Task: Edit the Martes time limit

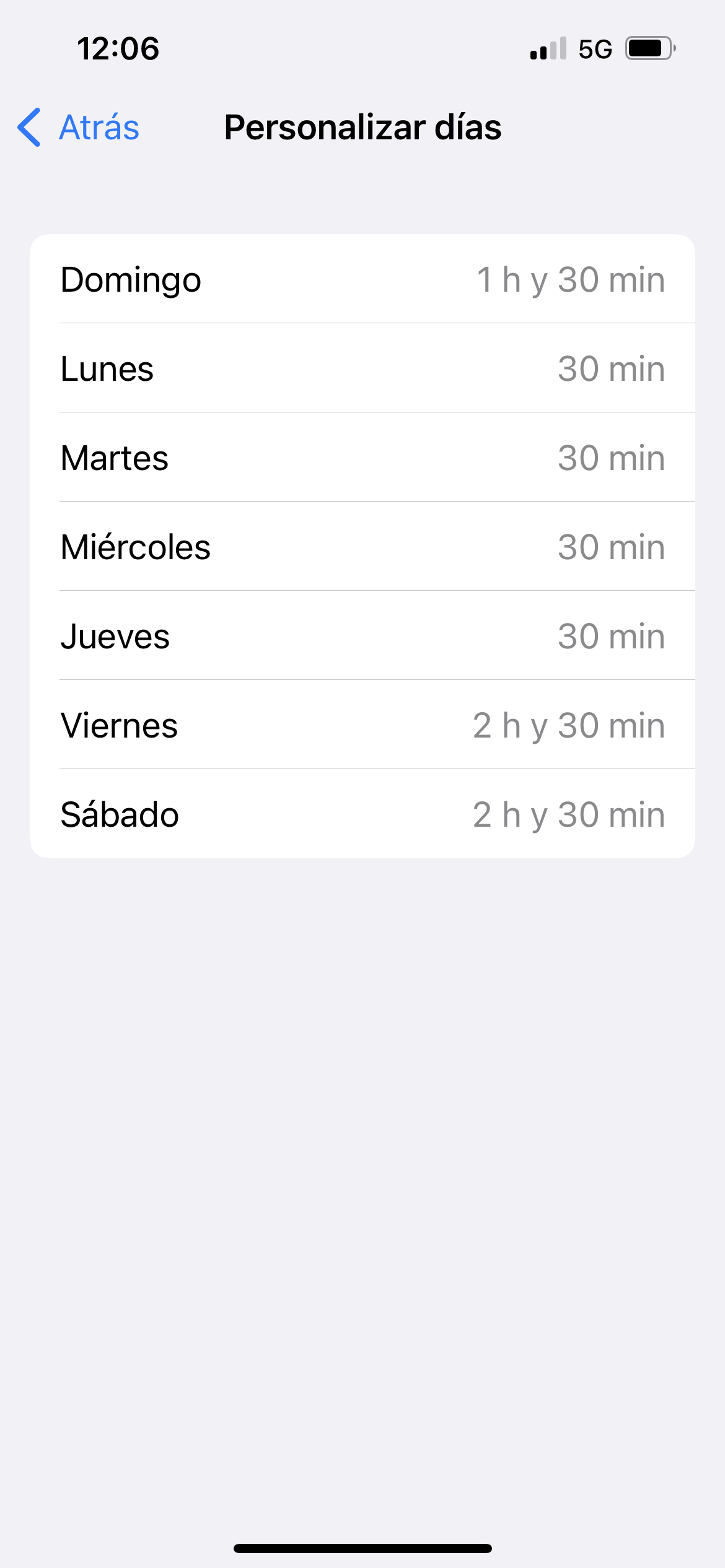Action: [x=362, y=458]
